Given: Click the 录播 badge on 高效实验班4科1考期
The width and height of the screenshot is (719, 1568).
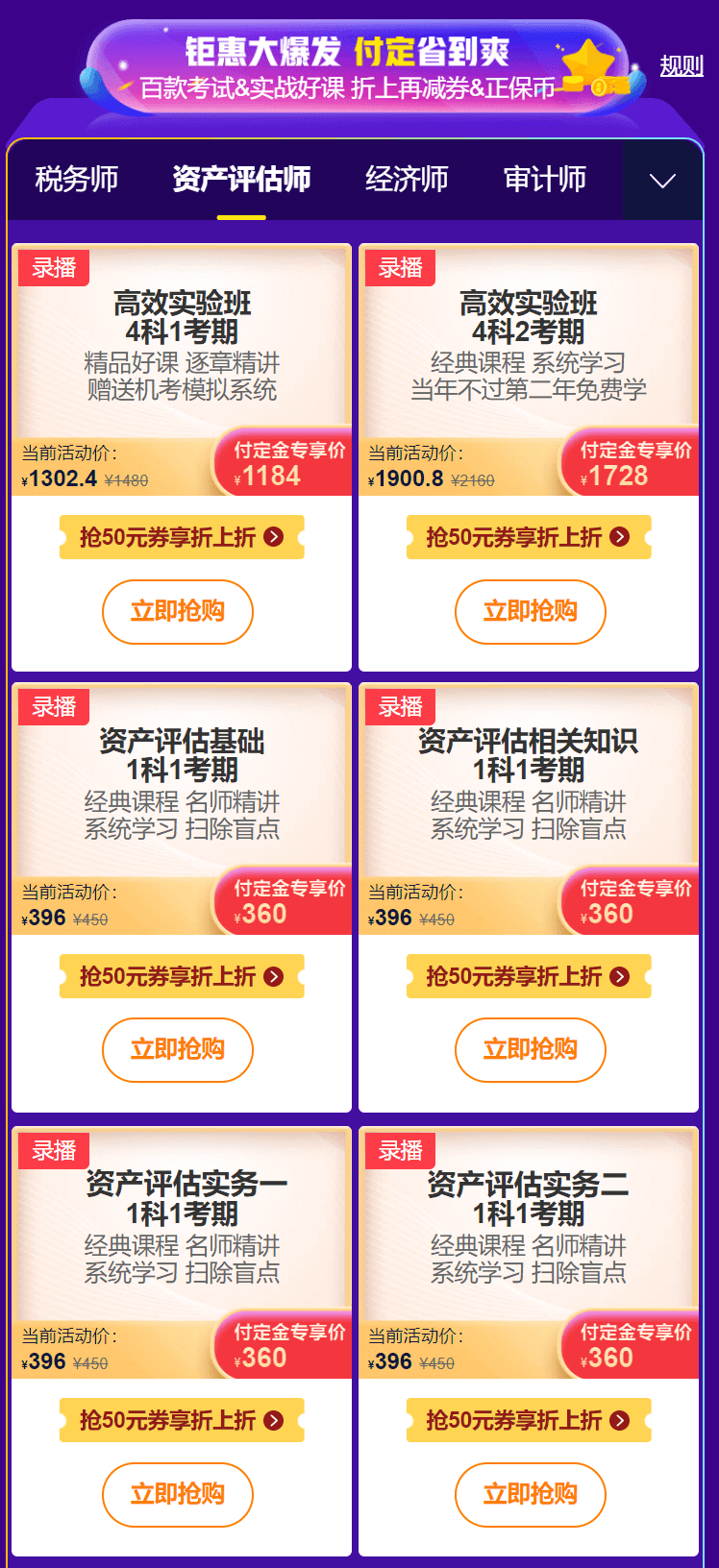Looking at the screenshot, I should click(53, 267).
